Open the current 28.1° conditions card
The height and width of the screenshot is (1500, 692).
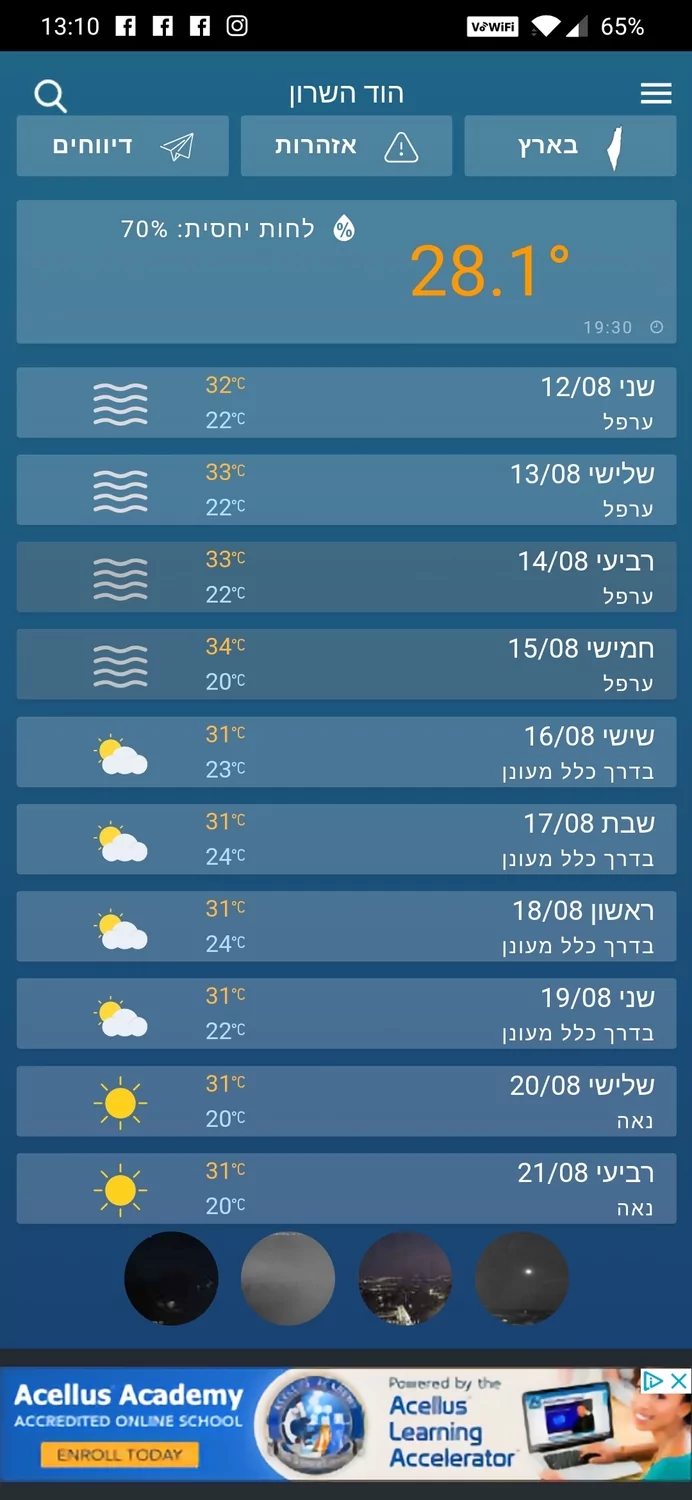pyautogui.click(x=346, y=272)
